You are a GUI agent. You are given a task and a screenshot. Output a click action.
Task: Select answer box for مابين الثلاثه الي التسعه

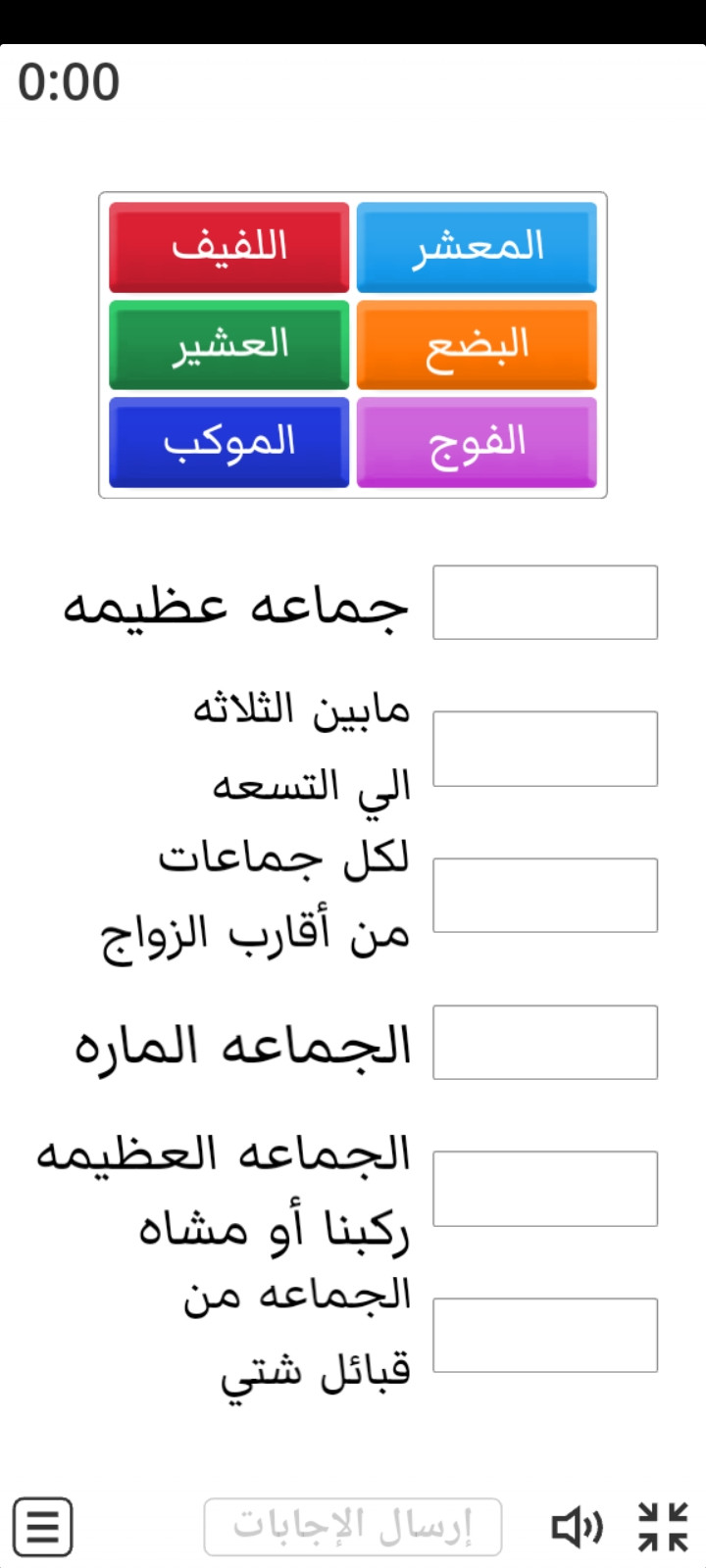(x=545, y=749)
